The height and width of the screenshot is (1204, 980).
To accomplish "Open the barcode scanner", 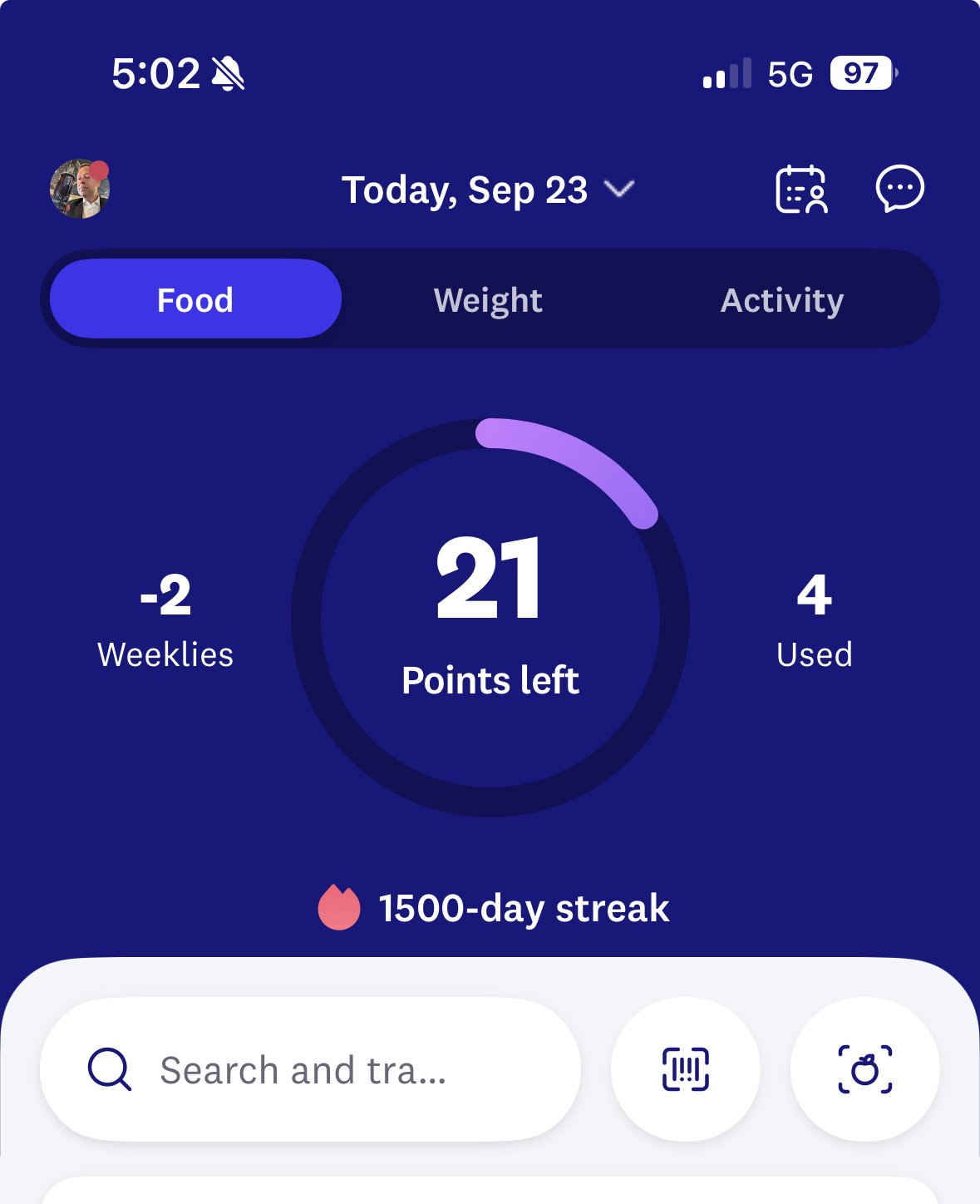I will click(686, 1069).
